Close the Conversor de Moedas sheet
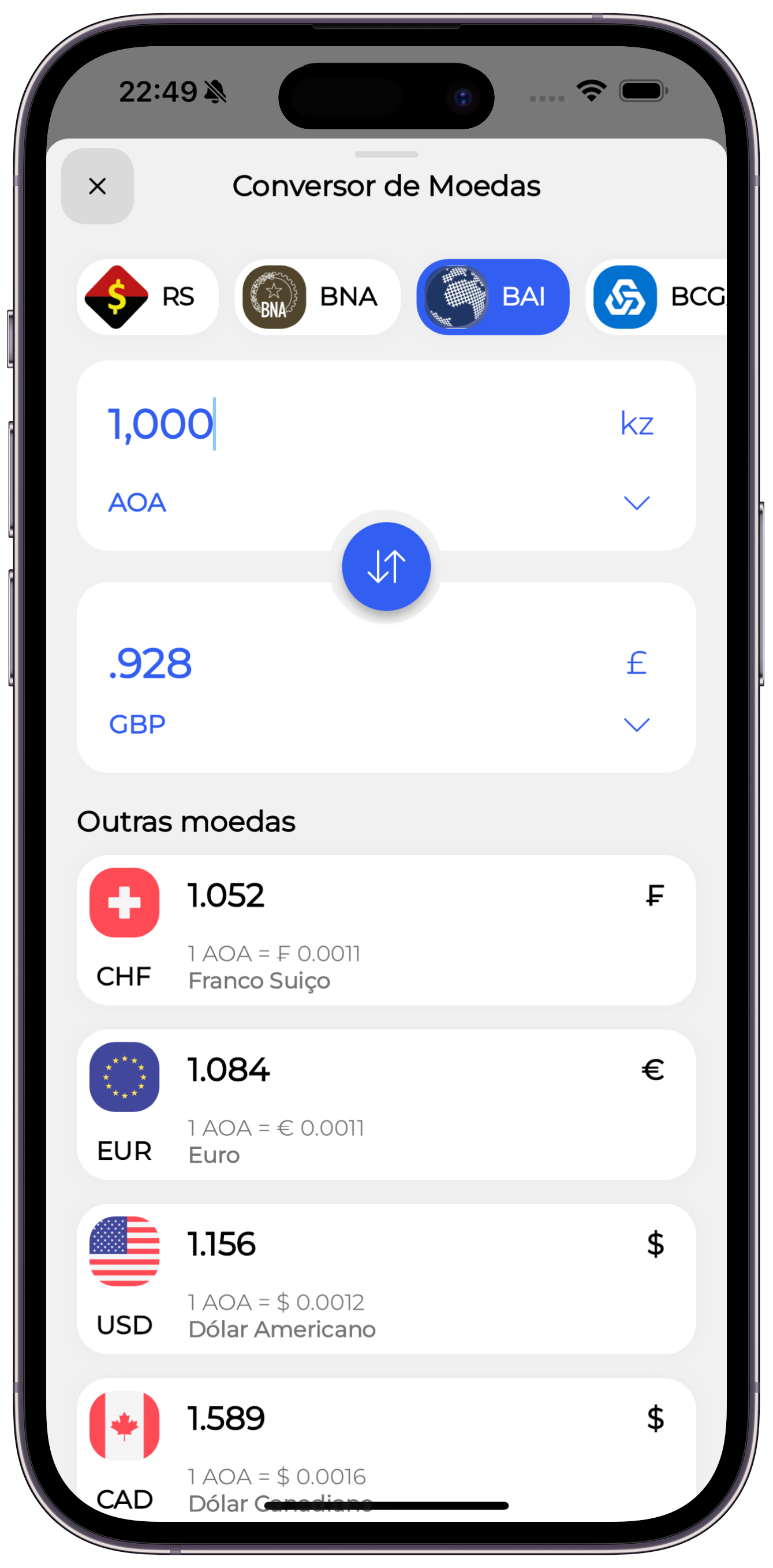Screen dimensions: 773x1568 (x=98, y=186)
